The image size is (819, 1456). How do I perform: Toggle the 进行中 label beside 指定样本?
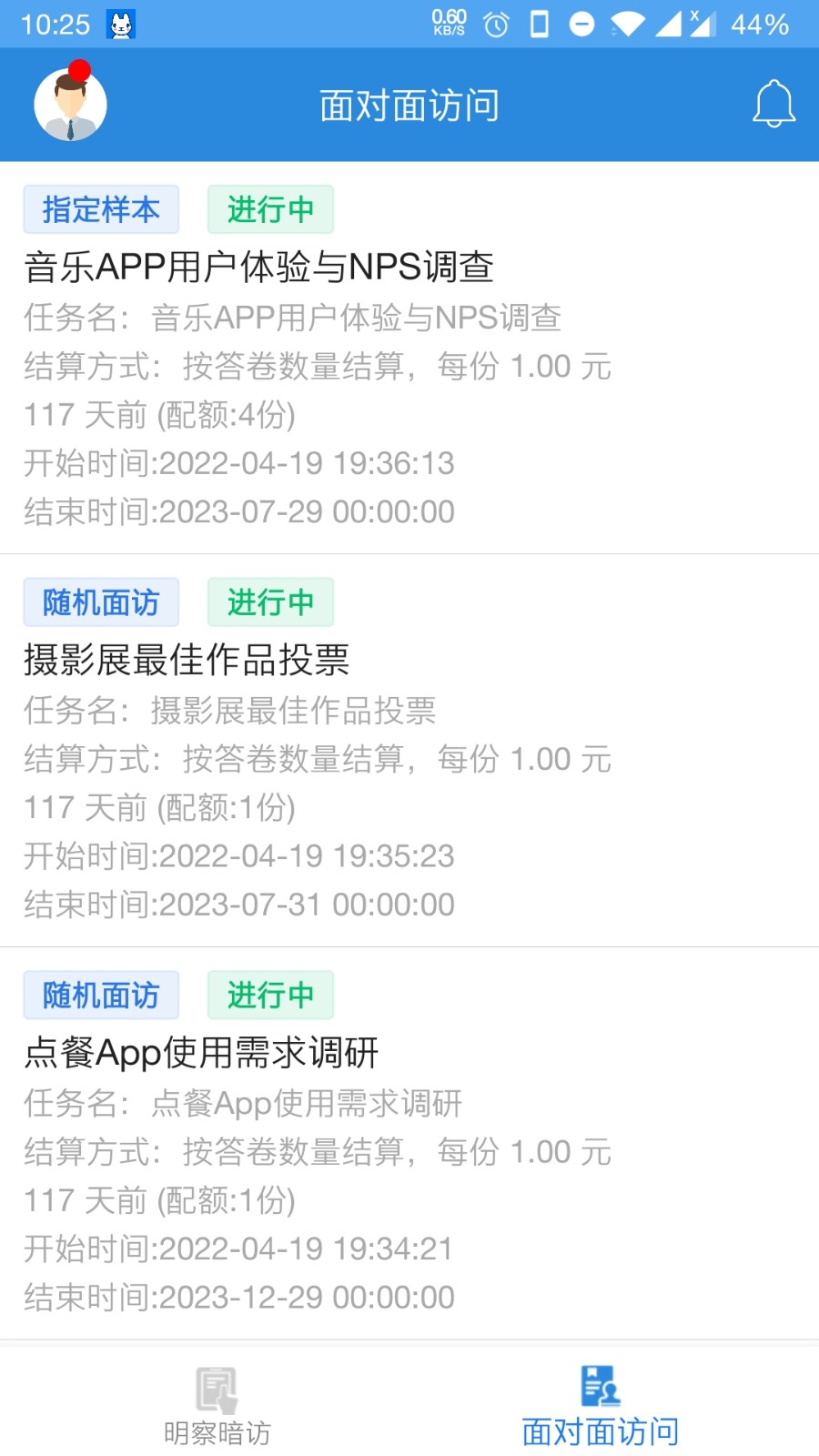tap(270, 209)
